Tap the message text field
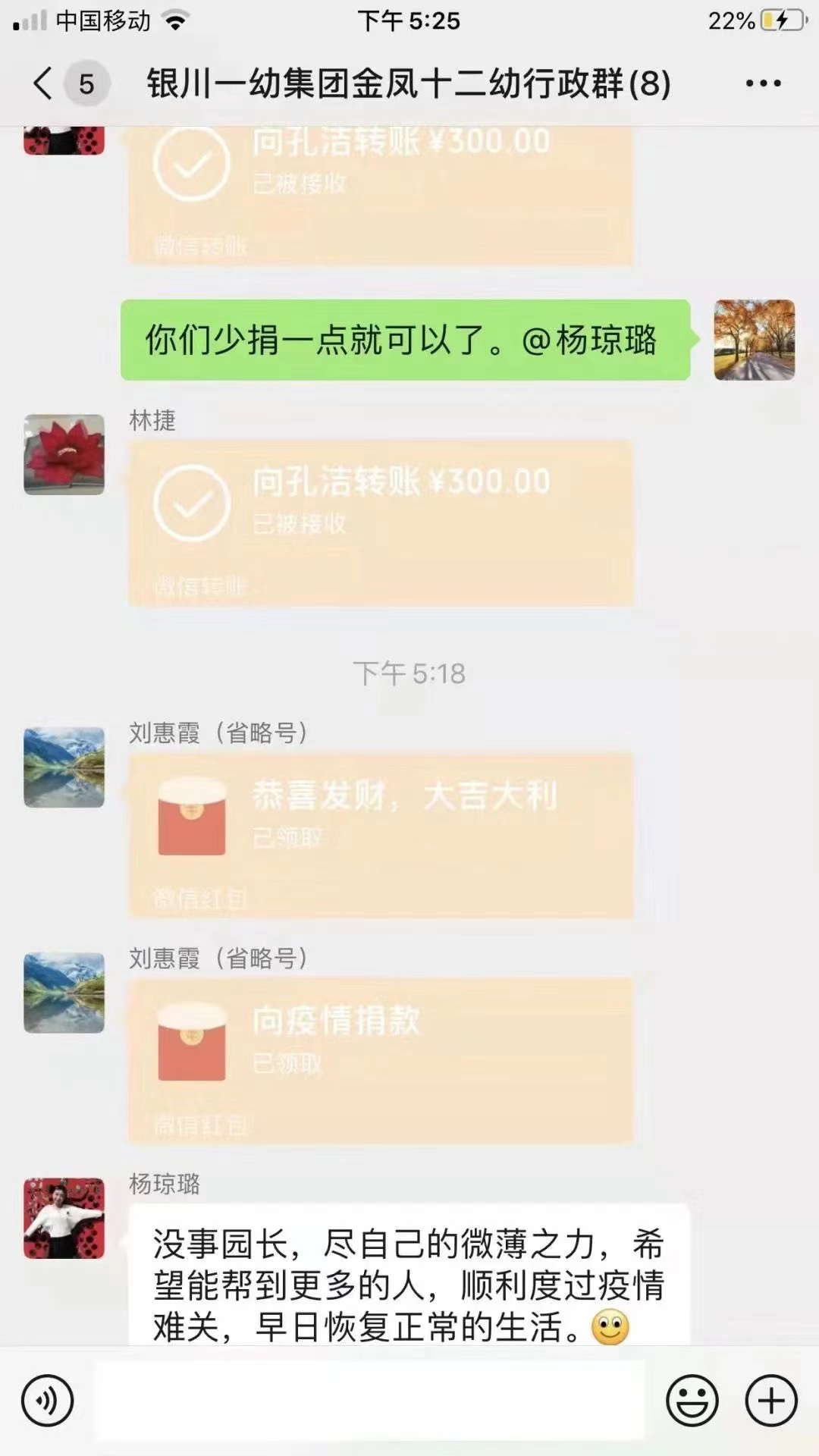 click(x=369, y=1401)
